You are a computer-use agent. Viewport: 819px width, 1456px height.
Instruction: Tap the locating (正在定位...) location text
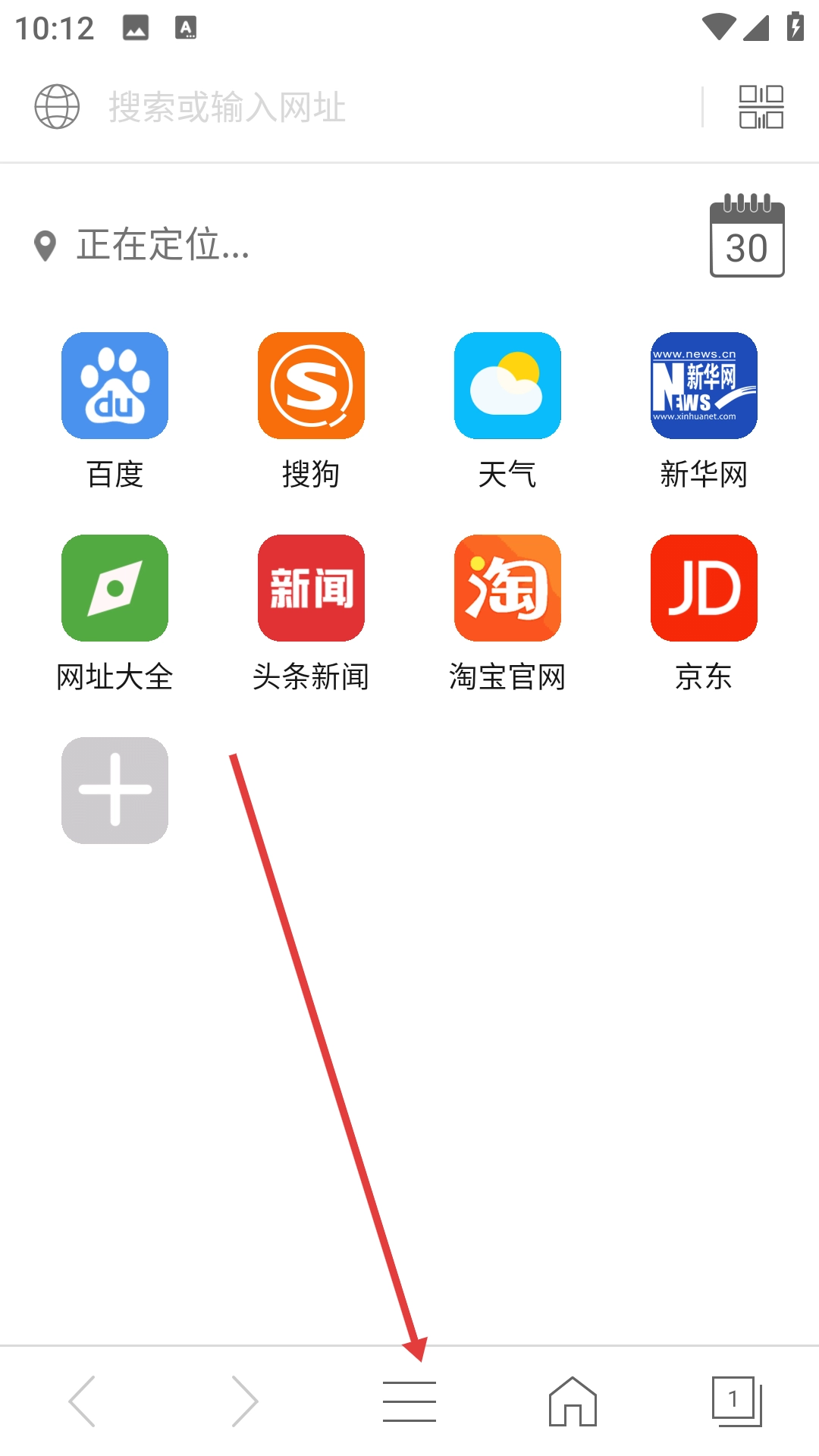pos(162,246)
